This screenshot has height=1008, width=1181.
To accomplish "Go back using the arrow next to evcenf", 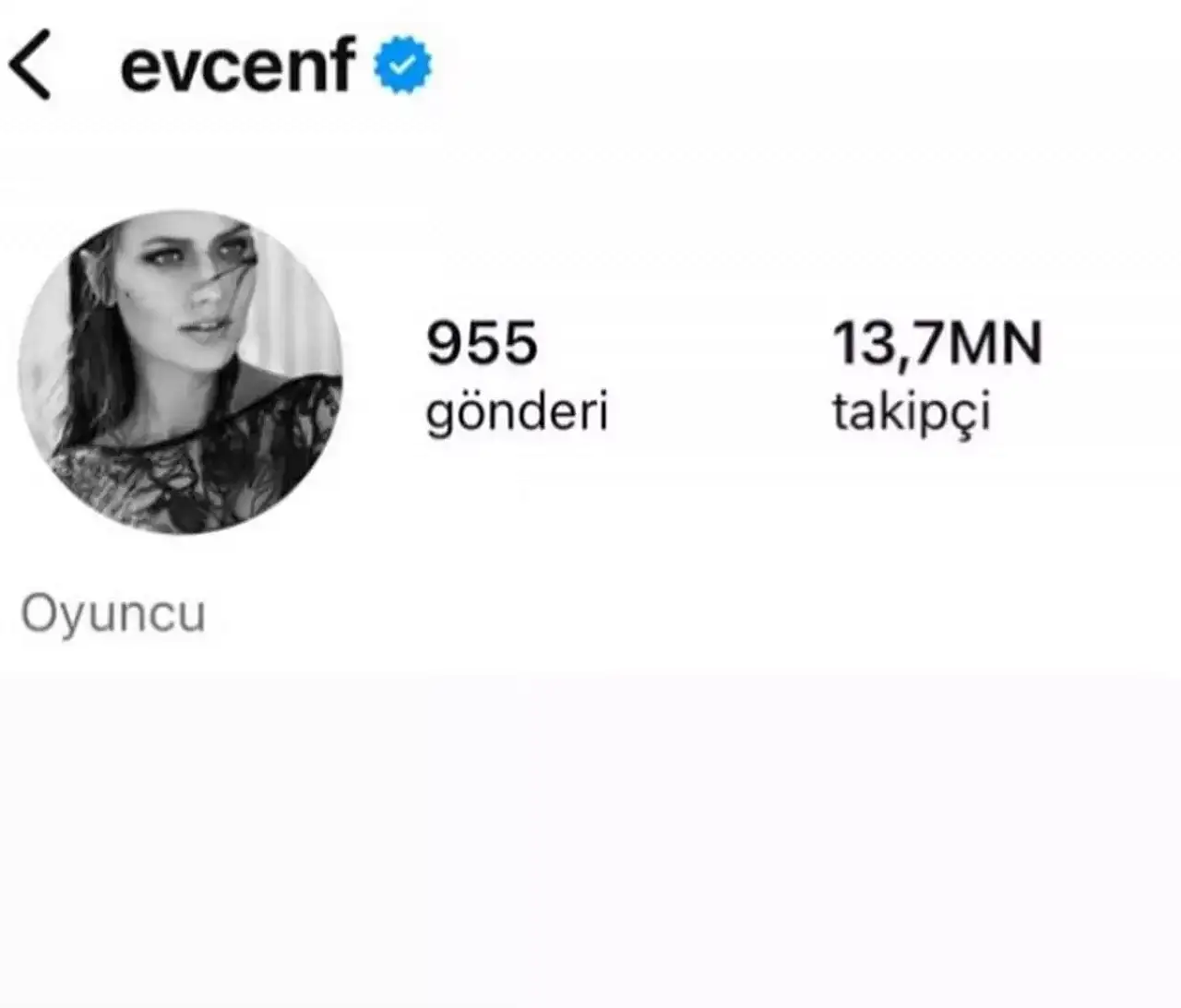I will point(30,65).
